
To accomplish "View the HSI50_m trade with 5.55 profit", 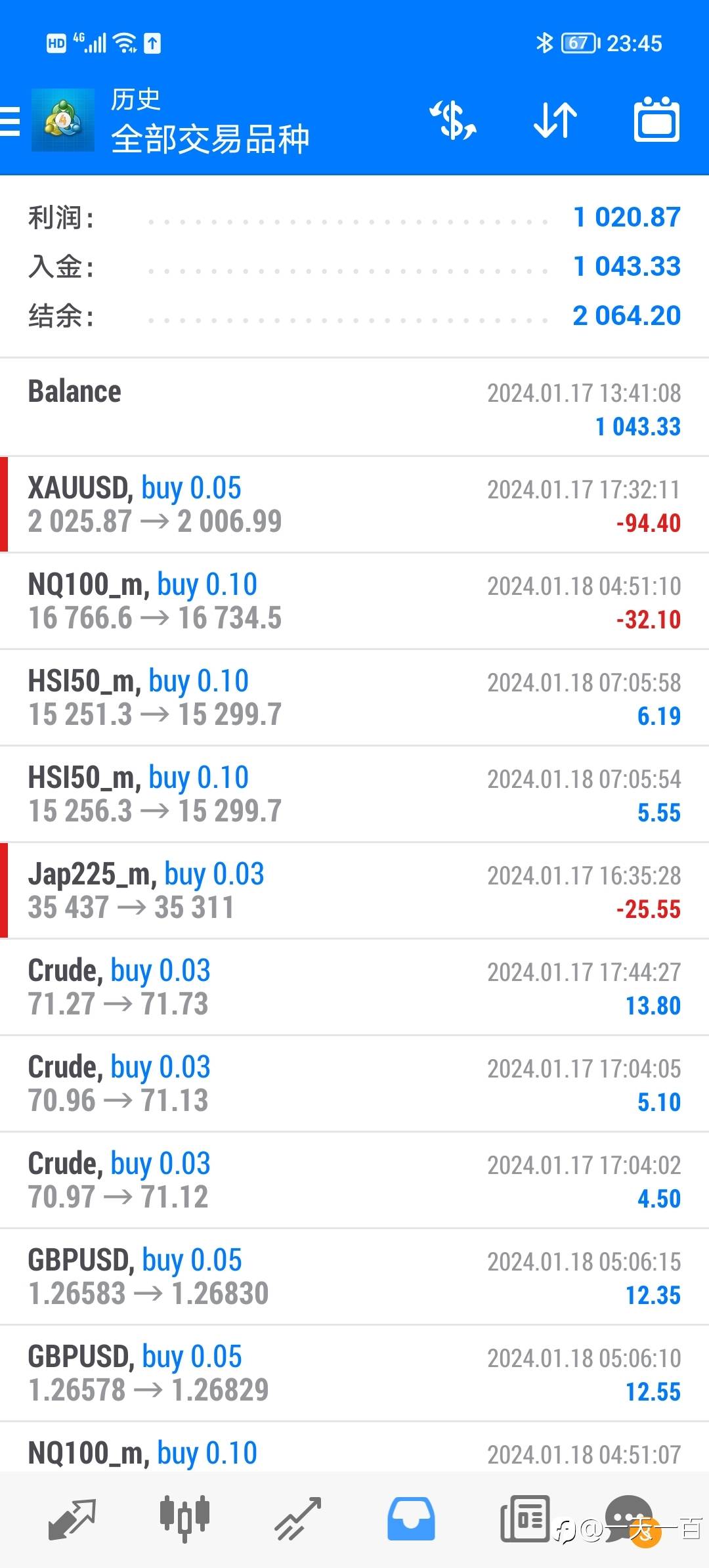I will (354, 794).
